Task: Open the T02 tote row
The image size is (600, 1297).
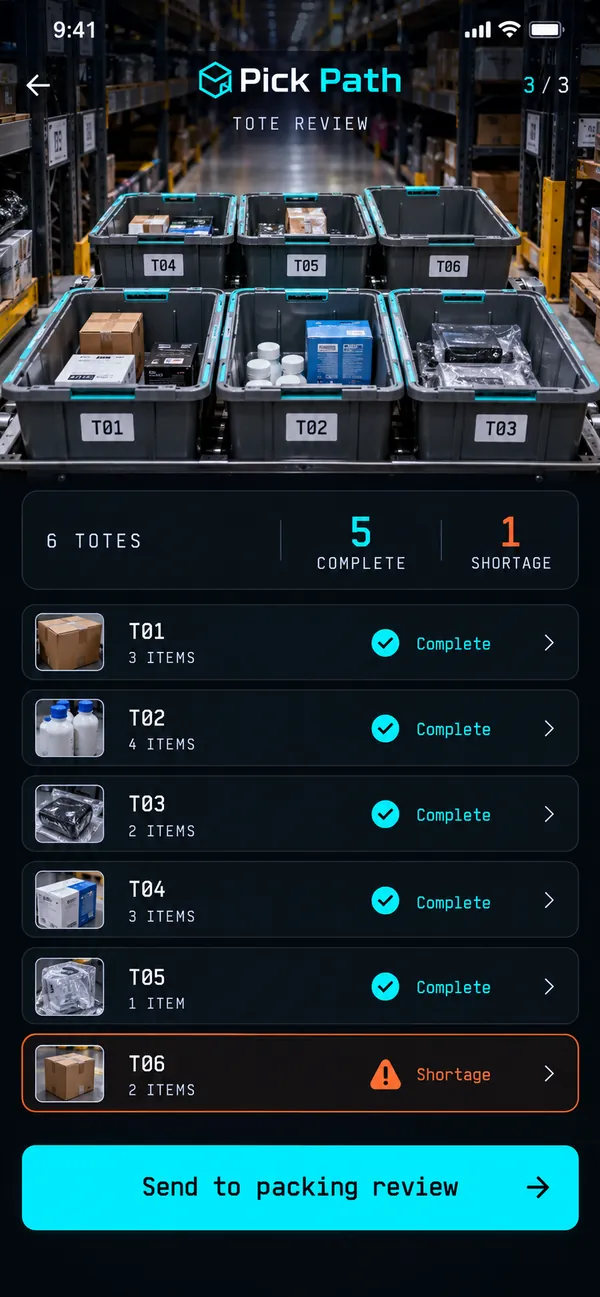Action: tap(300, 728)
